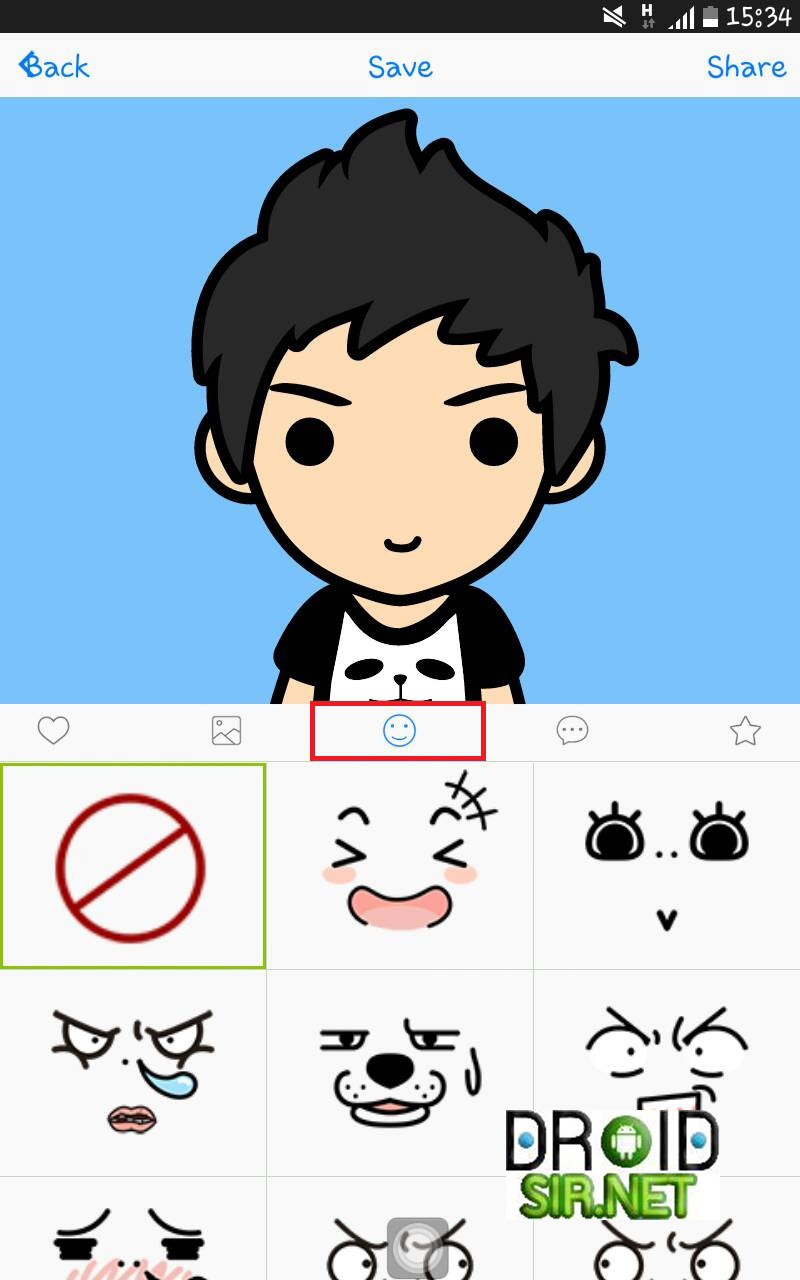
Task: Pick the eyelash eyes expression
Action: click(667, 866)
